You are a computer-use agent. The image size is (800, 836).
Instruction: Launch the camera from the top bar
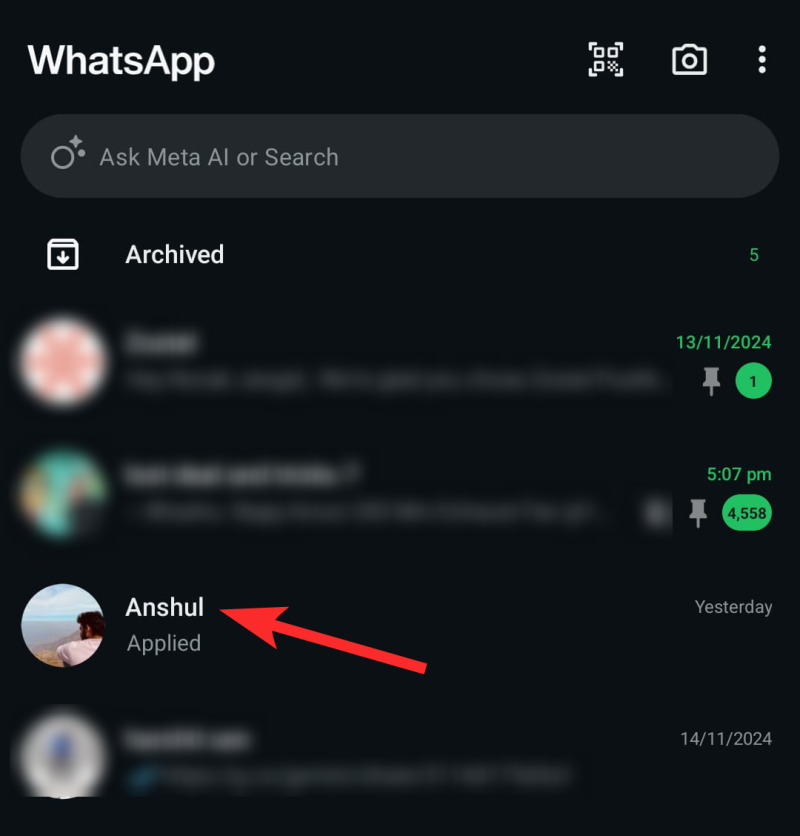[689, 60]
